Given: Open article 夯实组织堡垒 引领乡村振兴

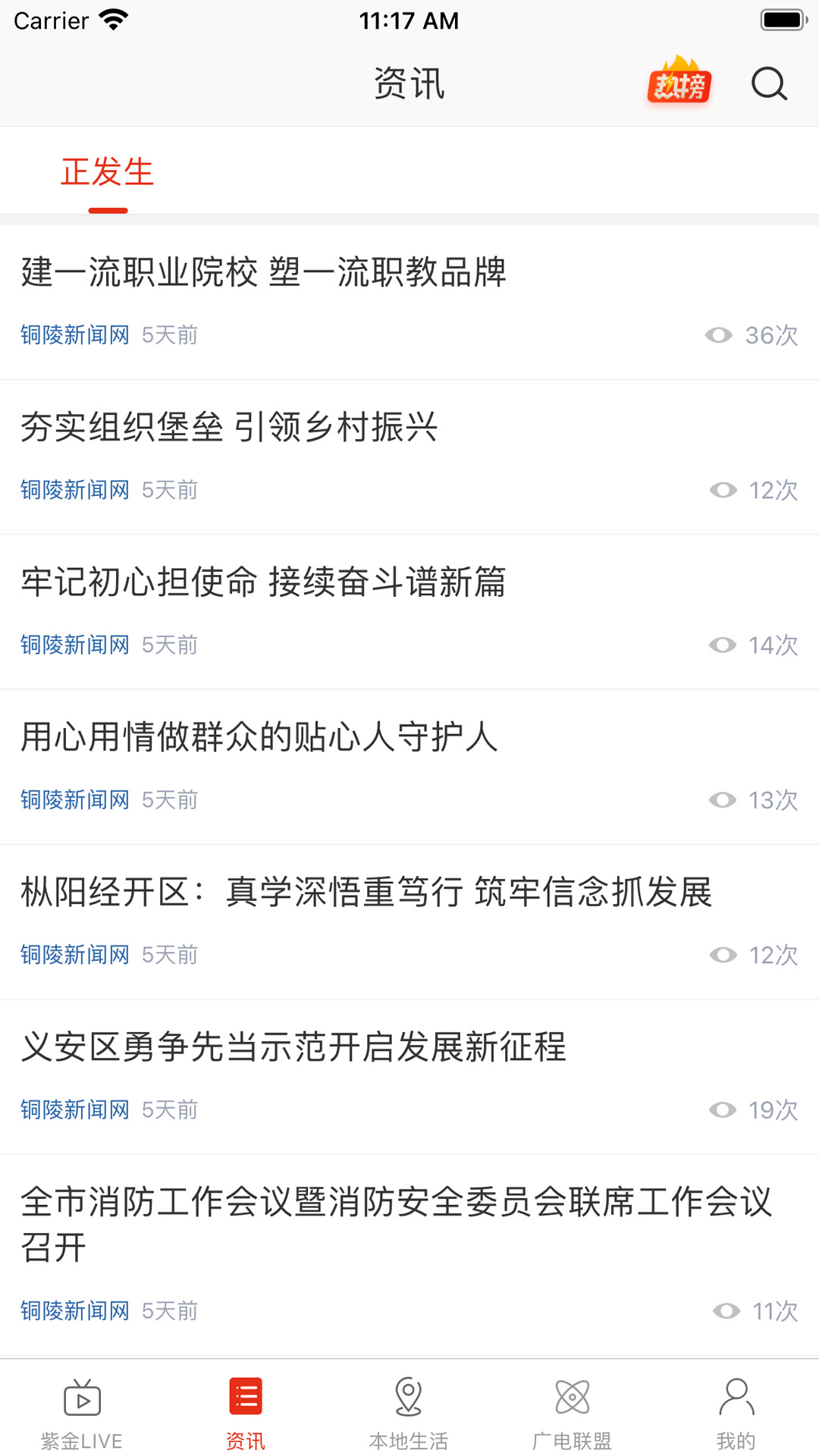Looking at the screenshot, I should (229, 427).
